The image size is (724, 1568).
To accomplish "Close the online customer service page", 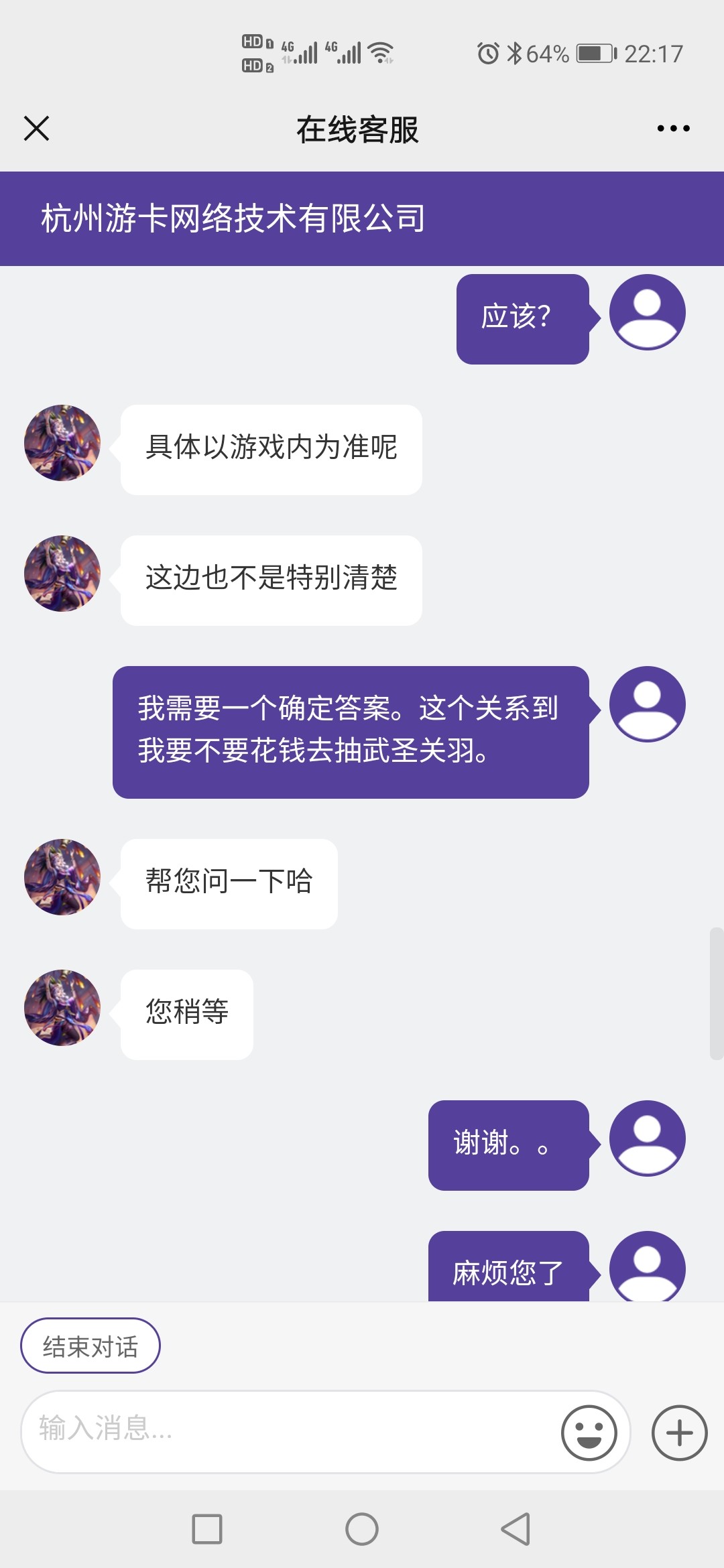I will point(36,128).
